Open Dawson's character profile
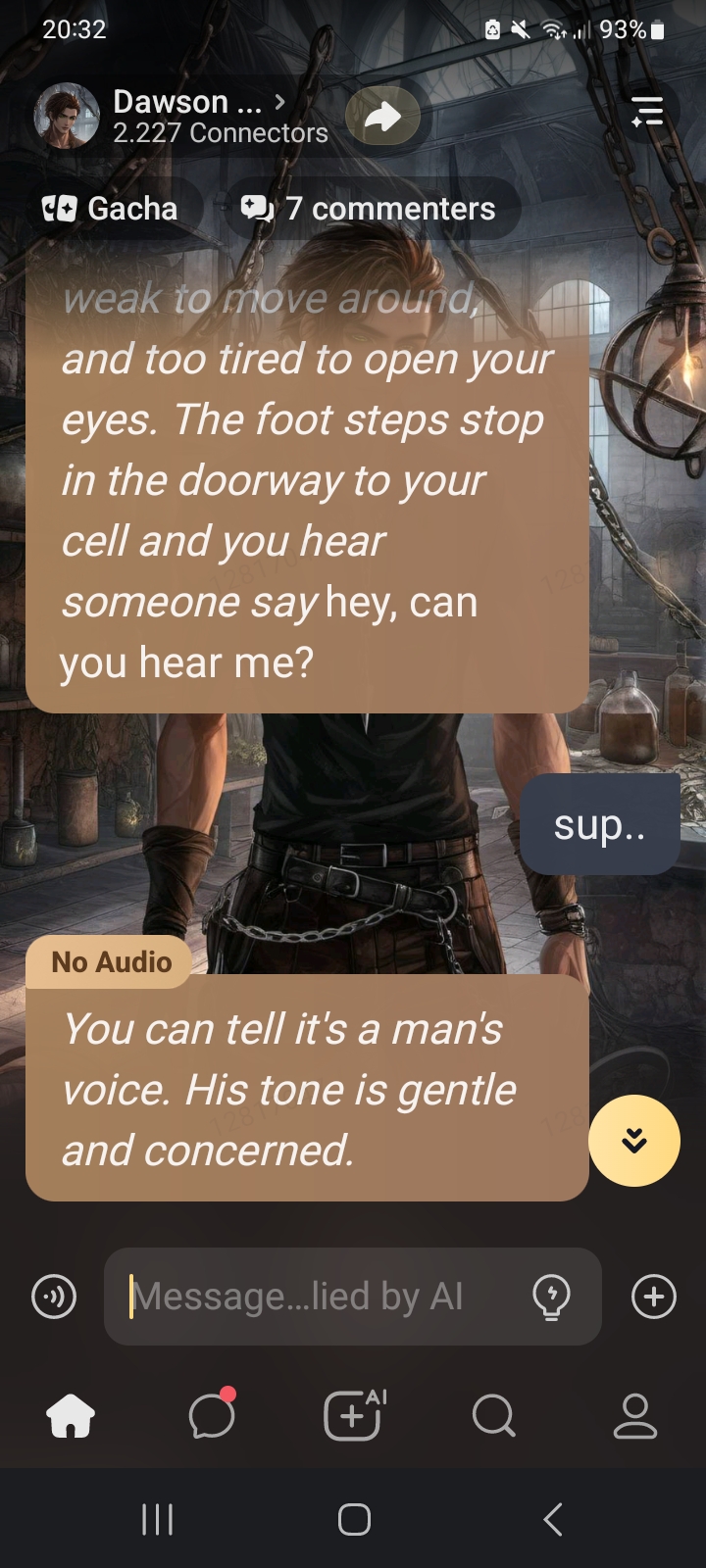This screenshot has height=1568, width=706. (186, 115)
